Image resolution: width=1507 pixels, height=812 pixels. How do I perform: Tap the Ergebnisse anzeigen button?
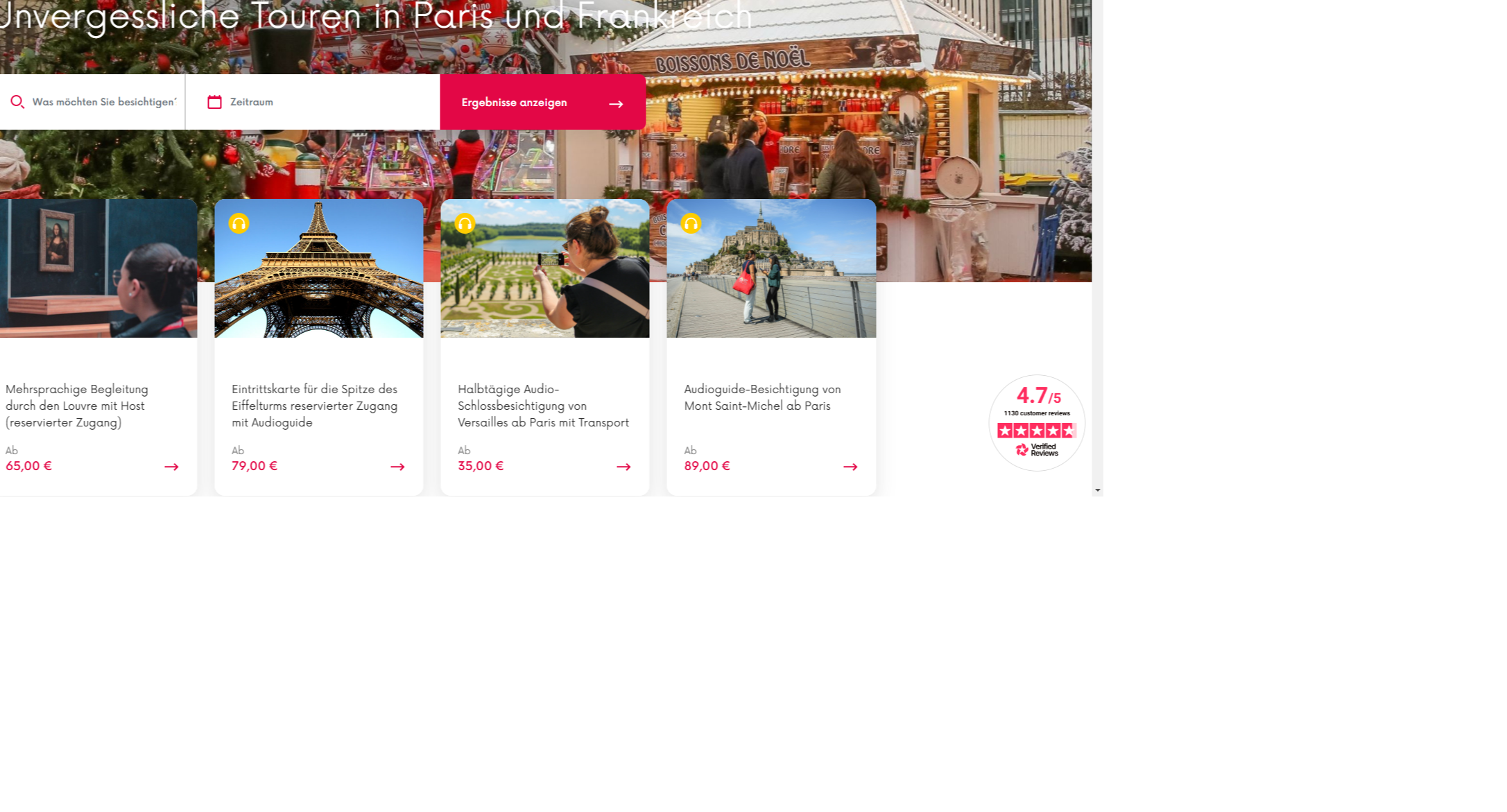(x=542, y=102)
